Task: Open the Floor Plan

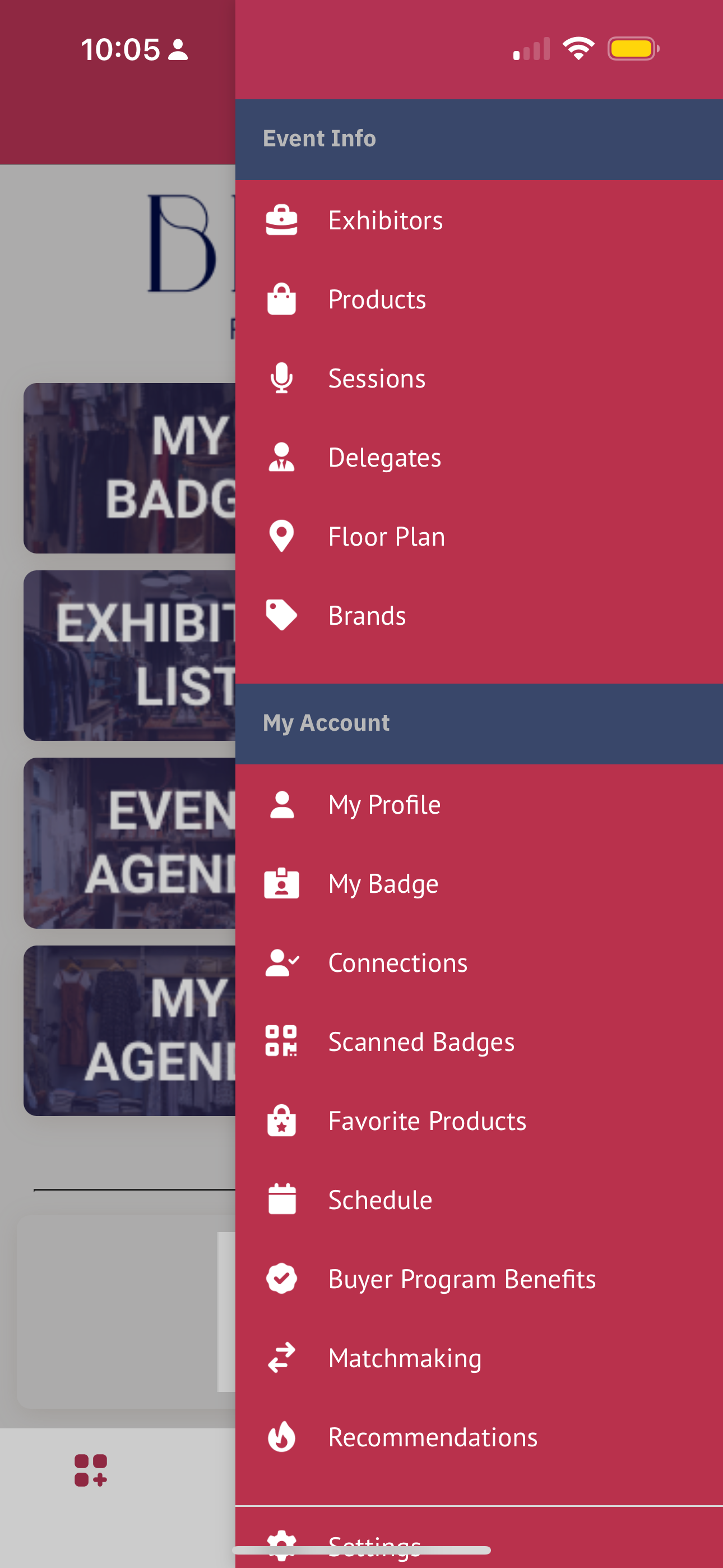Action: pyautogui.click(x=387, y=537)
